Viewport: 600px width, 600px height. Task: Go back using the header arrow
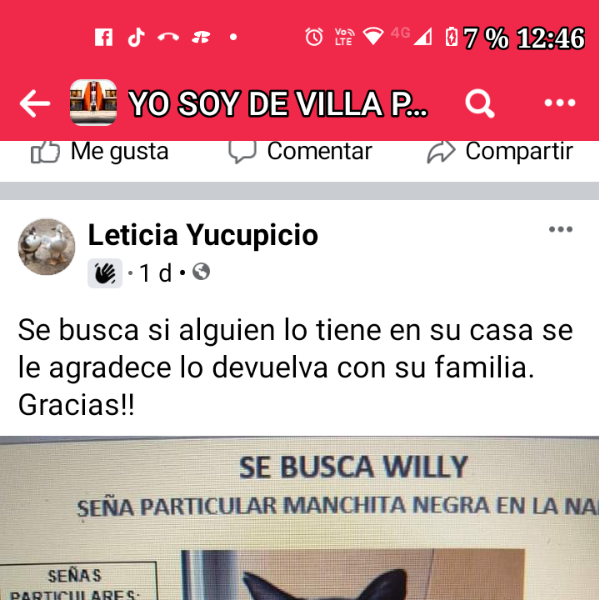[35, 103]
